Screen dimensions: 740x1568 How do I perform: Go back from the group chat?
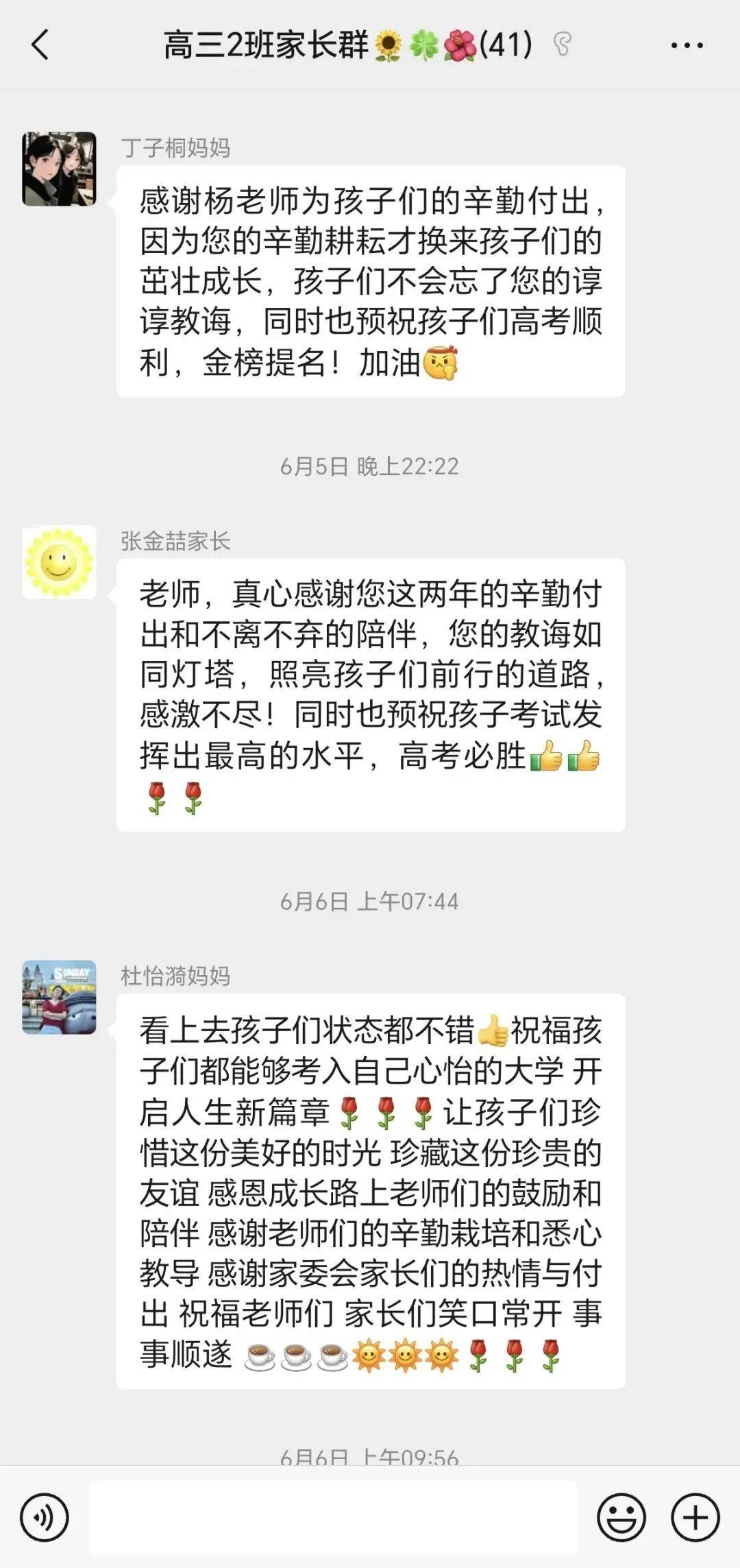tap(40, 45)
